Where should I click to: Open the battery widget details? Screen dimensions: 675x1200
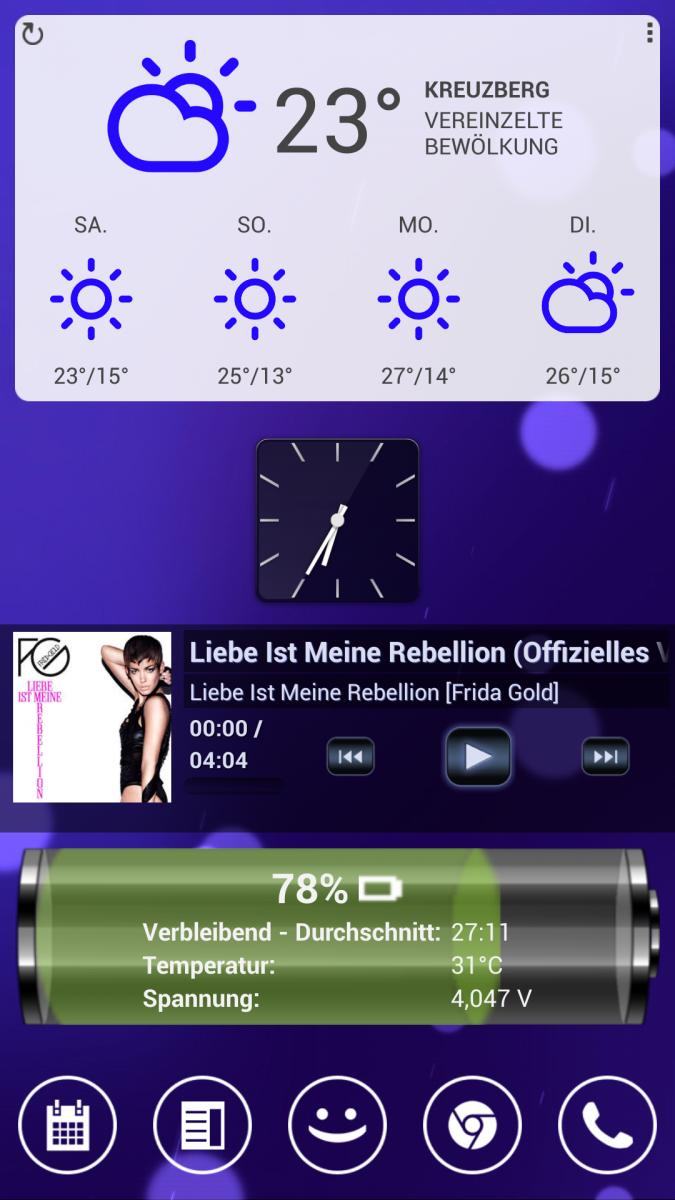[x=337, y=936]
